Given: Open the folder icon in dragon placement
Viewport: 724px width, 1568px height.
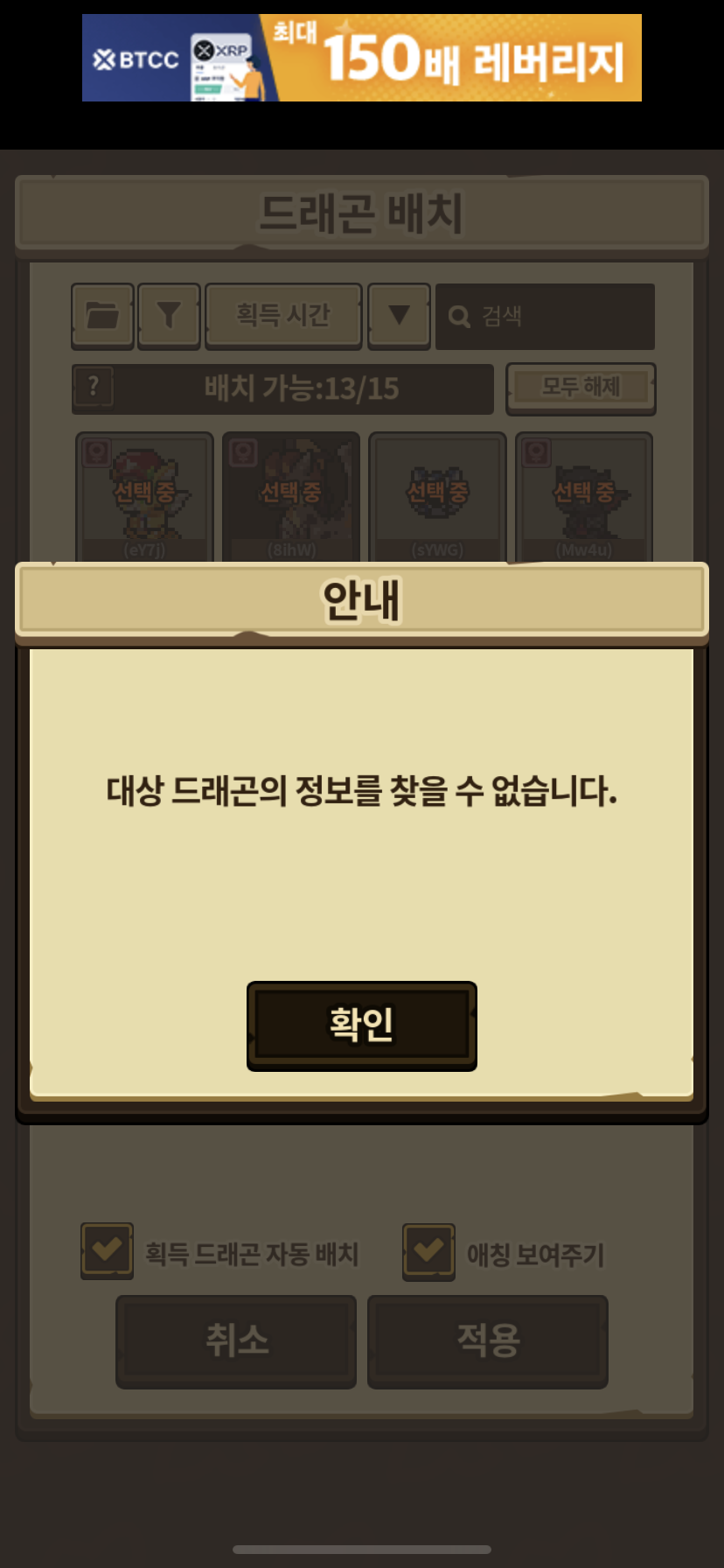Looking at the screenshot, I should click(102, 316).
